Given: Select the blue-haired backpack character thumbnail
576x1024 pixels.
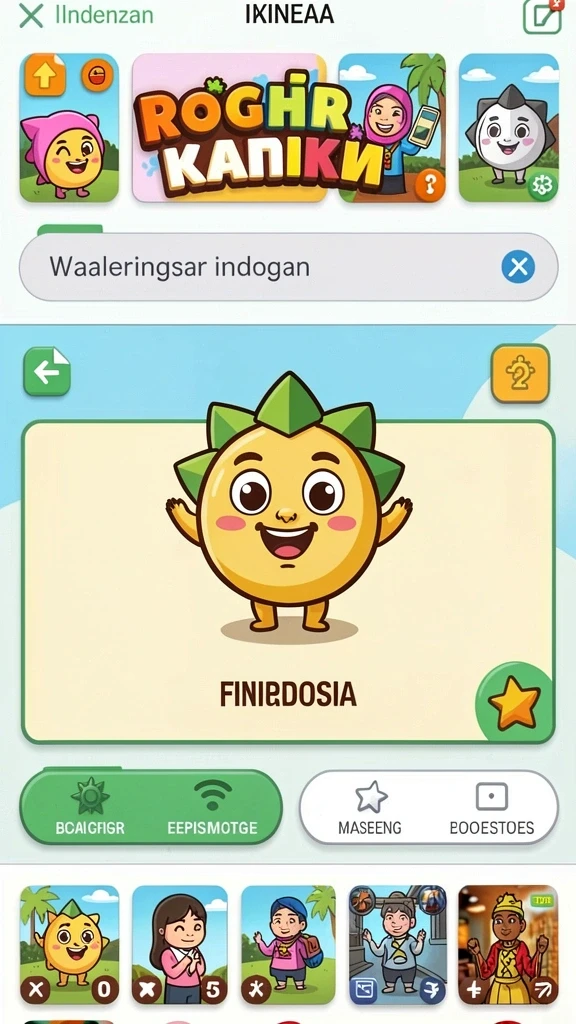Looking at the screenshot, I should (x=288, y=944).
